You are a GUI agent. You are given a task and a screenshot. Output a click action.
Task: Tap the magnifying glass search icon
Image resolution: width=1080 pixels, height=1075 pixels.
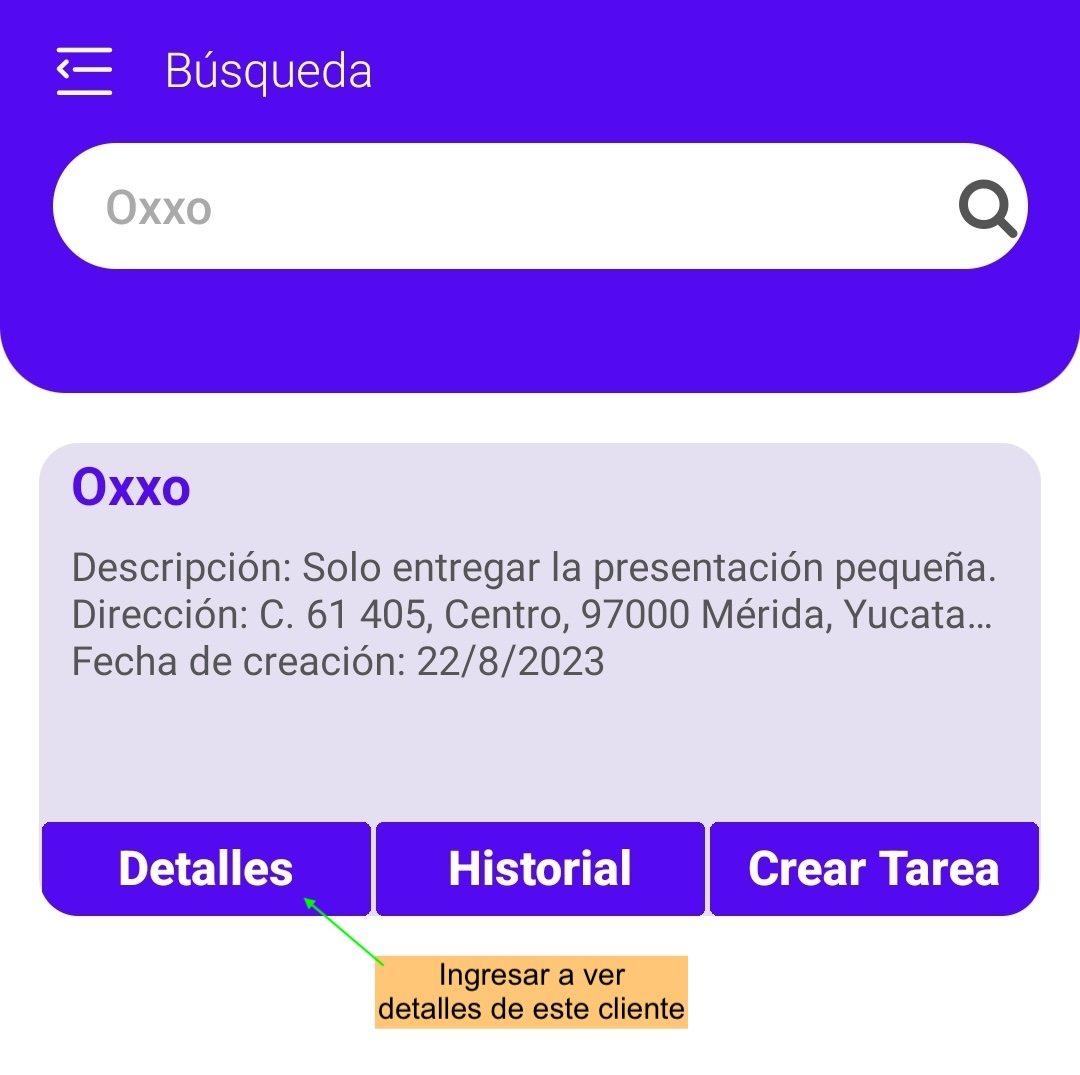(x=987, y=209)
